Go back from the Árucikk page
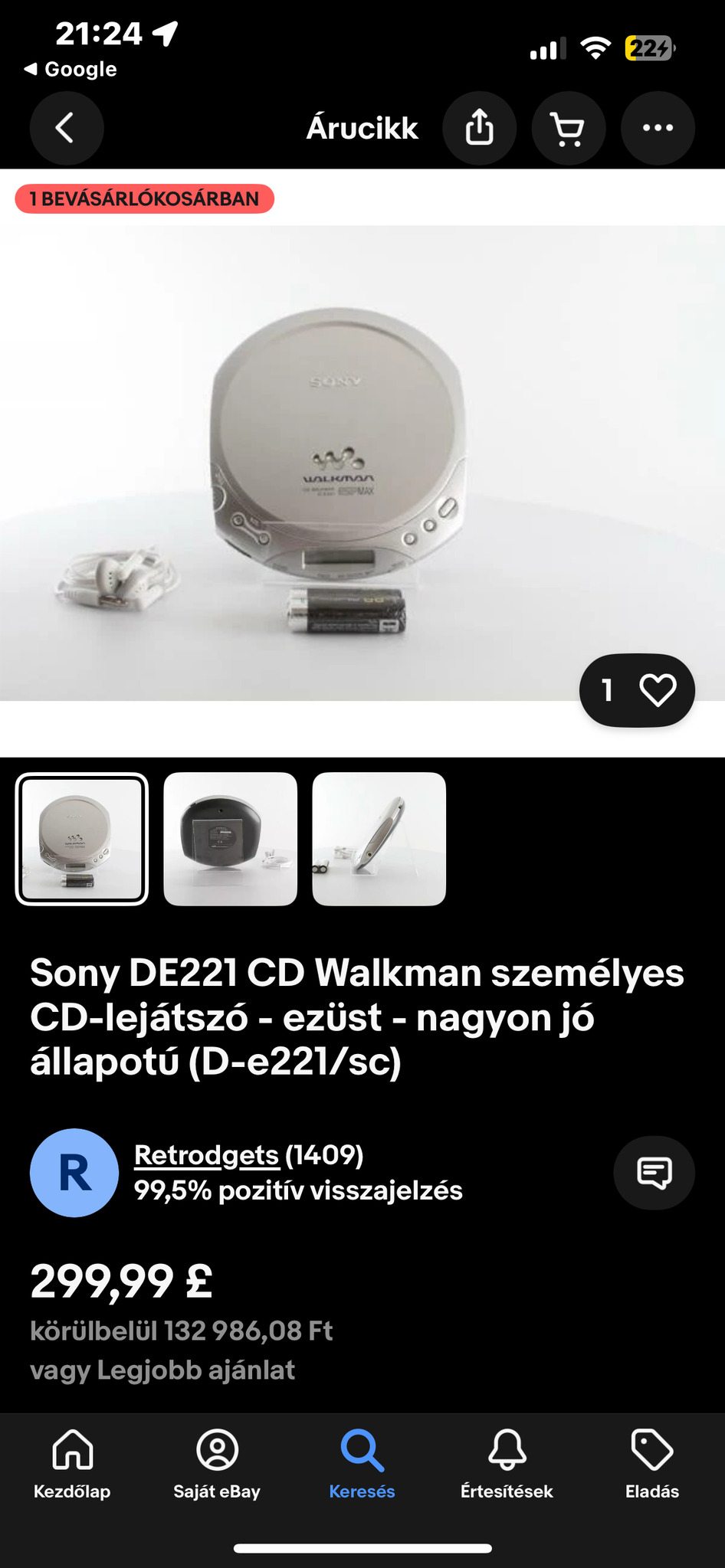 click(67, 128)
